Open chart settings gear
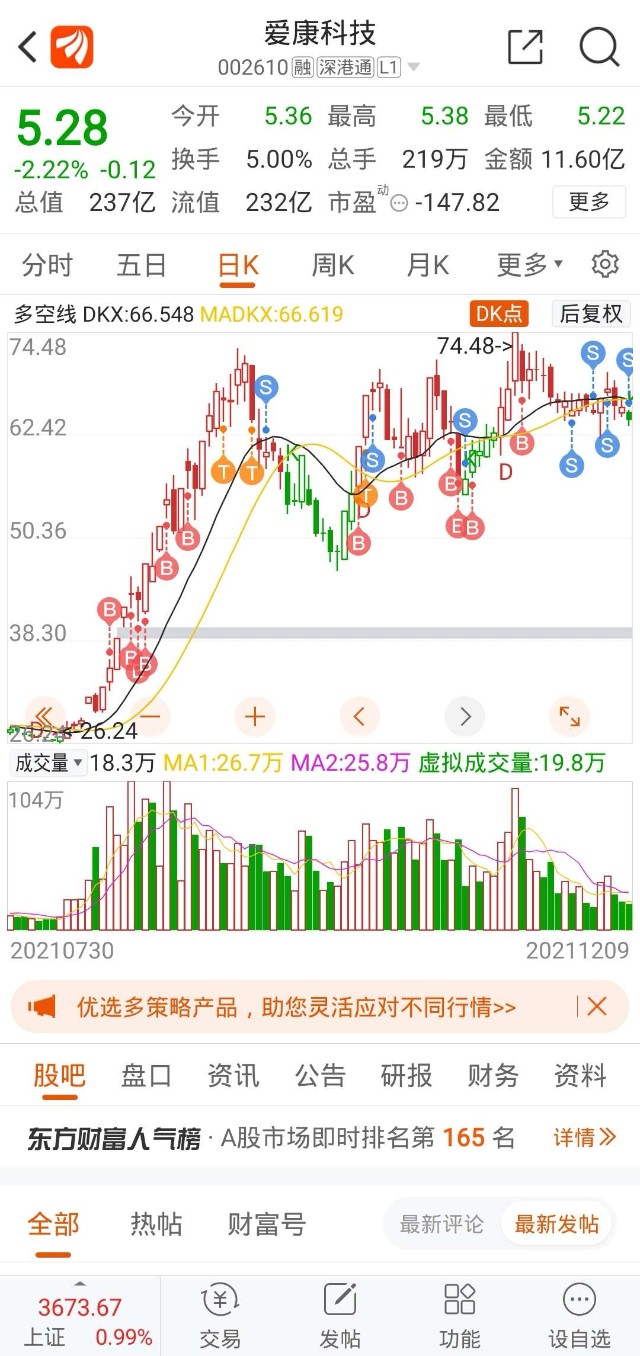 (x=605, y=265)
